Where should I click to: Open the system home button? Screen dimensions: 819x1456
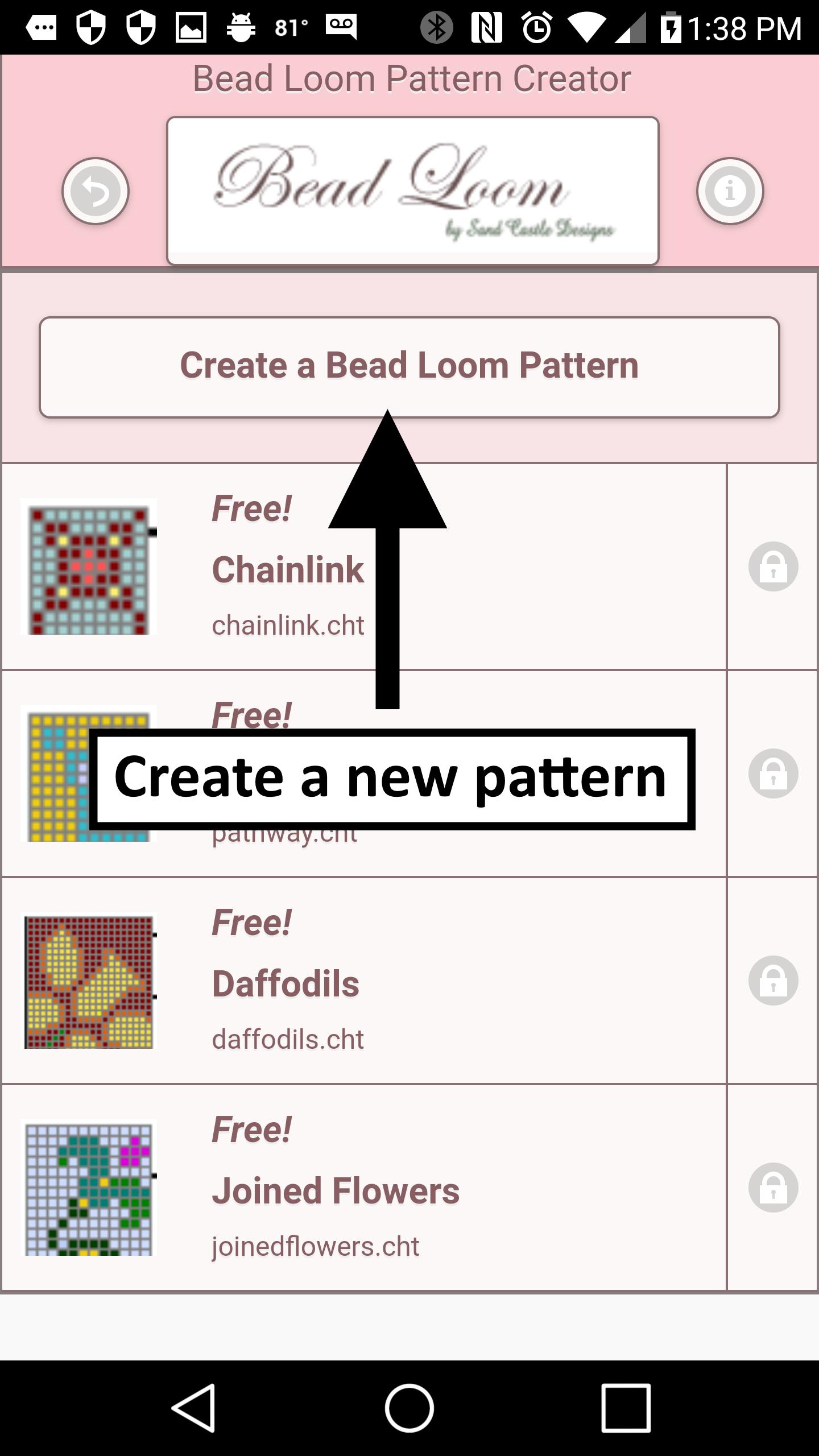(409, 1408)
